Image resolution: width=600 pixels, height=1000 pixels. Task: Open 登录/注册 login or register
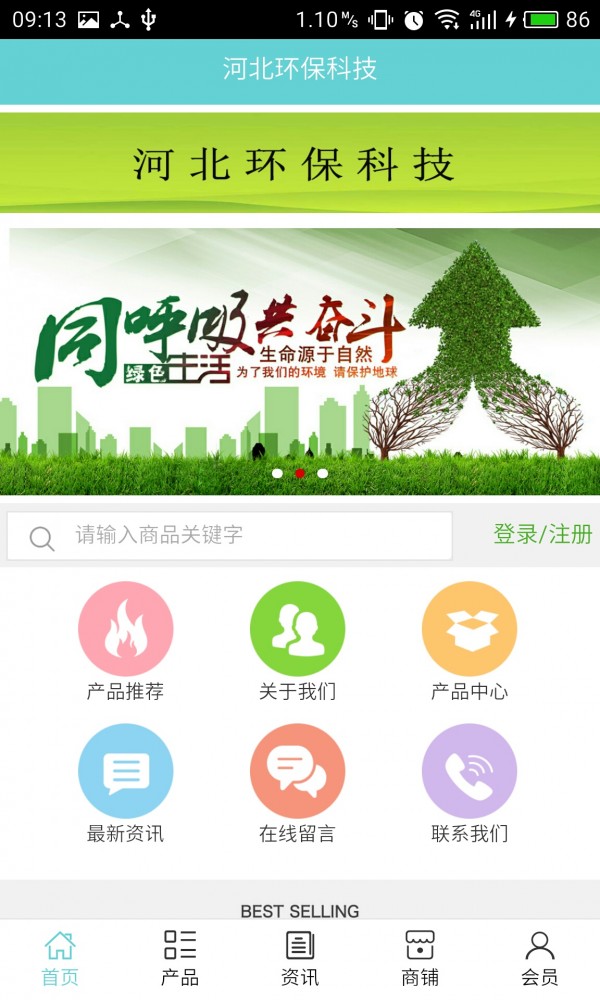tap(542, 534)
